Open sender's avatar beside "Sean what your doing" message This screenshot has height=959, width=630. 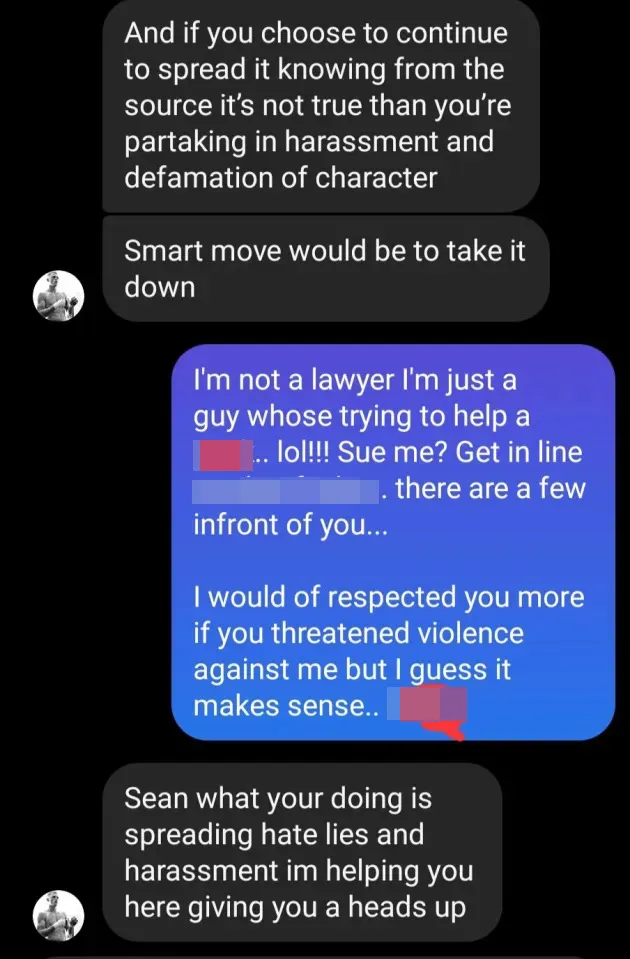click(59, 915)
